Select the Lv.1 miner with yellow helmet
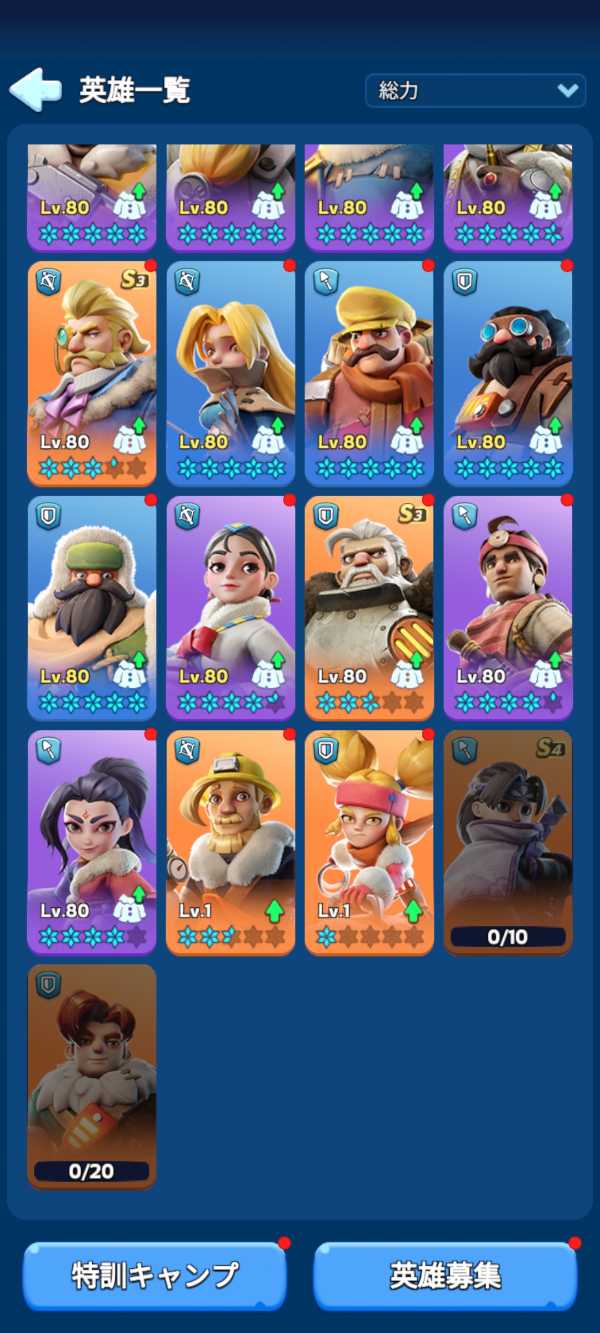This screenshot has height=1333, width=600. (x=231, y=842)
